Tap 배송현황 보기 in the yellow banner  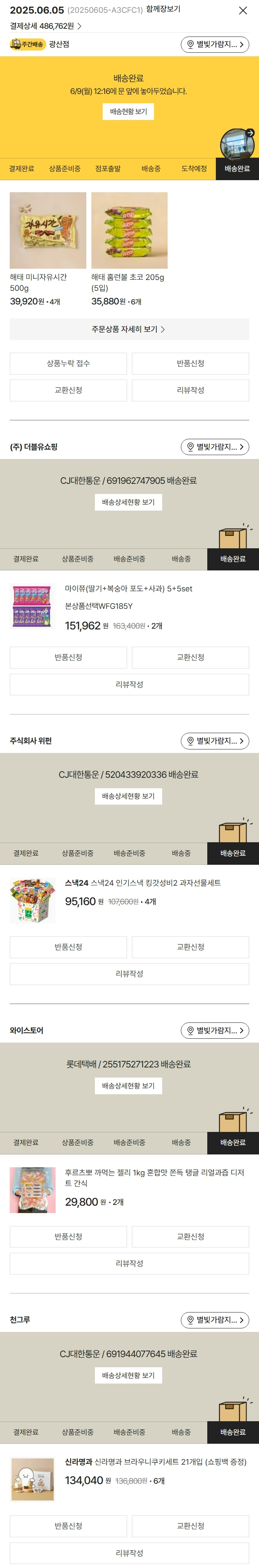pos(128,111)
